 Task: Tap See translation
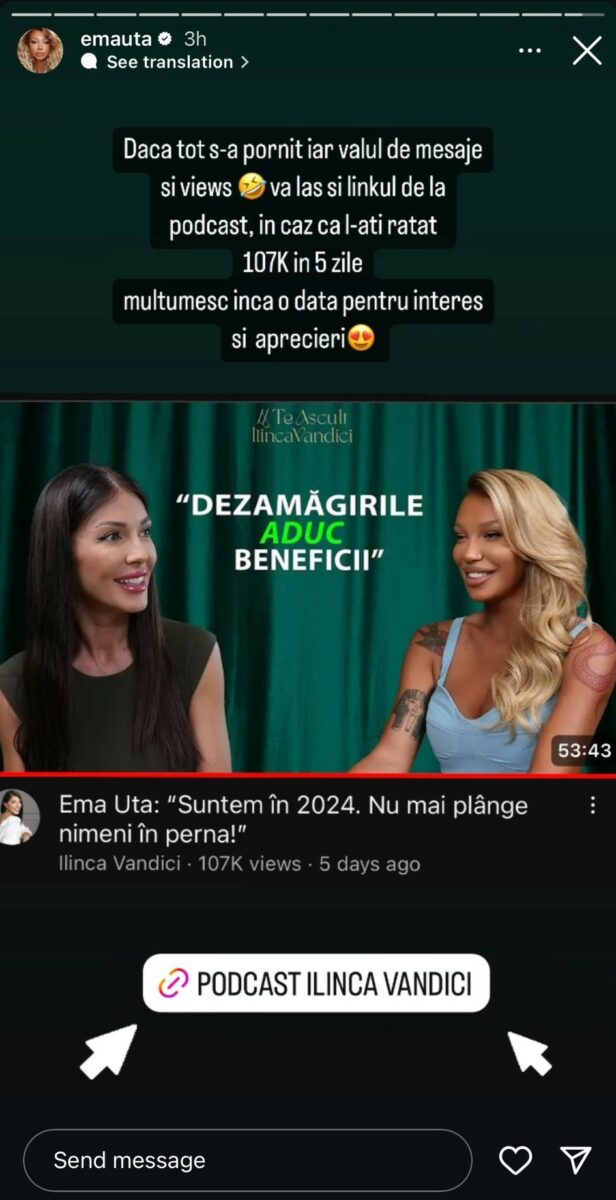(x=169, y=62)
